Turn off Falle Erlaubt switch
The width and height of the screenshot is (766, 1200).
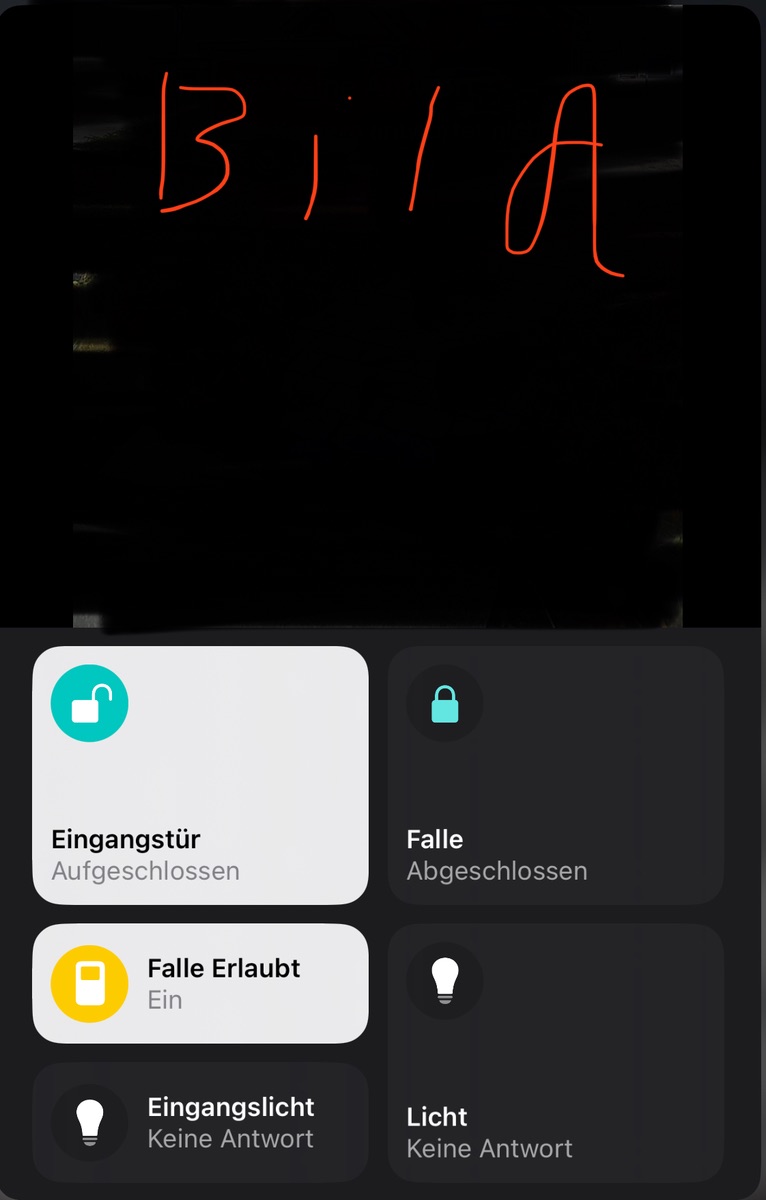click(x=200, y=983)
